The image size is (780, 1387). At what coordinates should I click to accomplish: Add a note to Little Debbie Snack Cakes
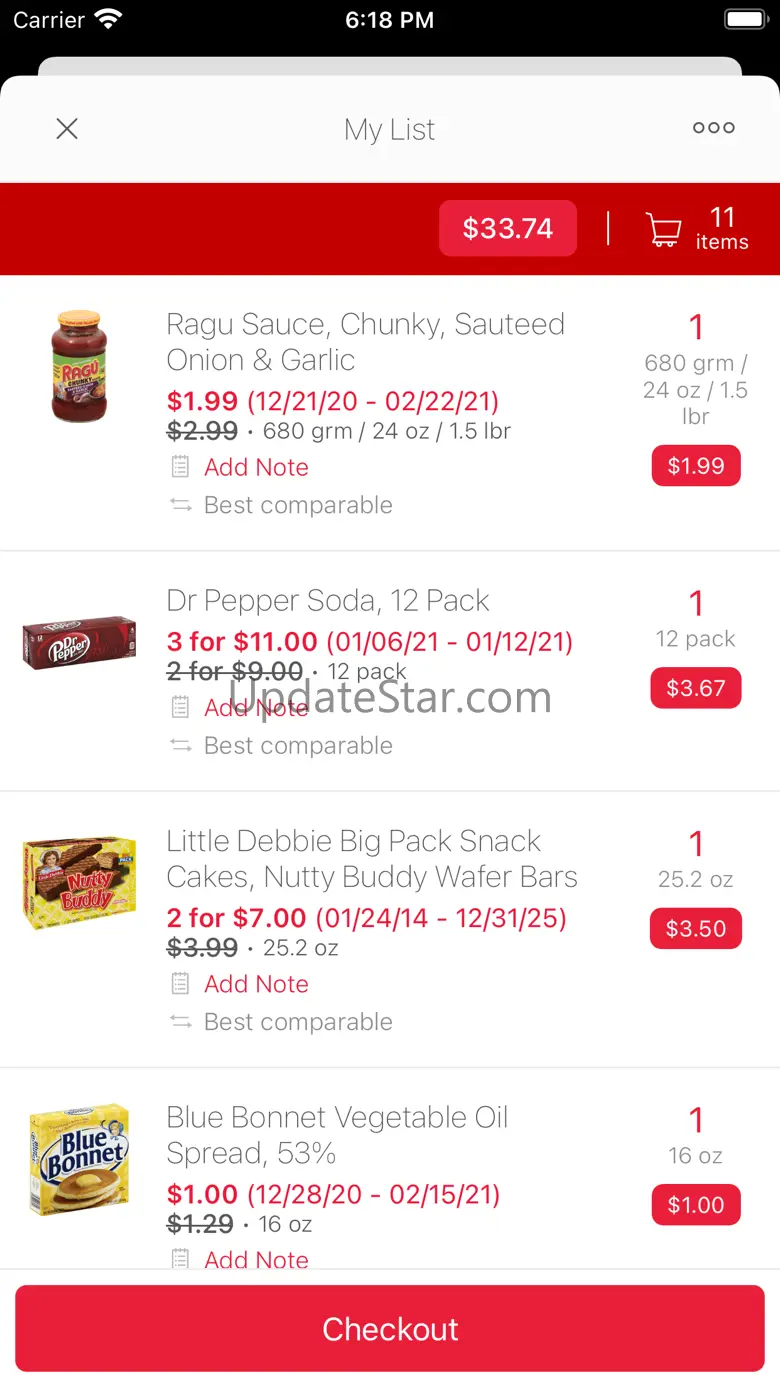[x=256, y=984]
